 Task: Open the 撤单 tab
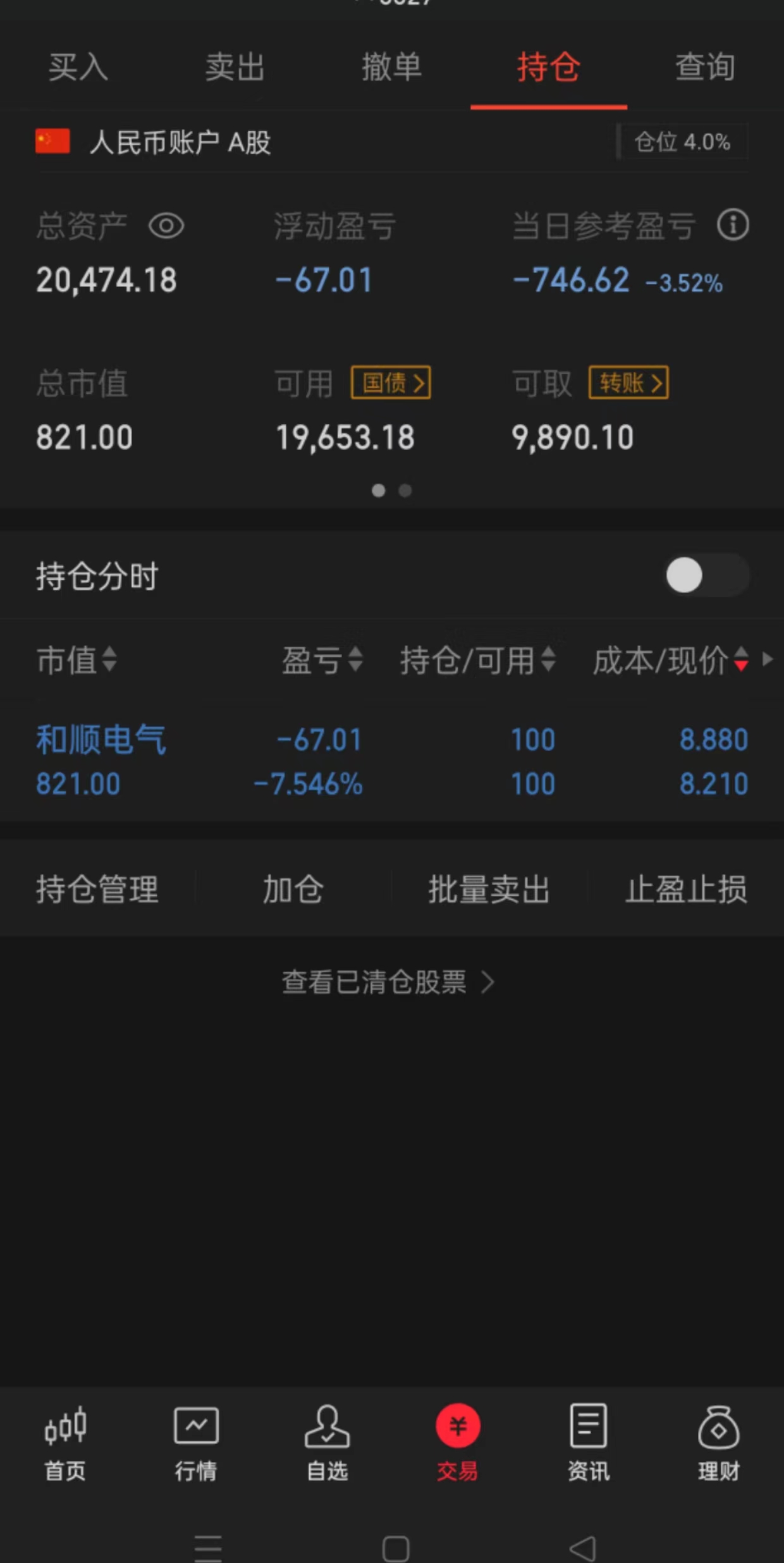point(392,67)
